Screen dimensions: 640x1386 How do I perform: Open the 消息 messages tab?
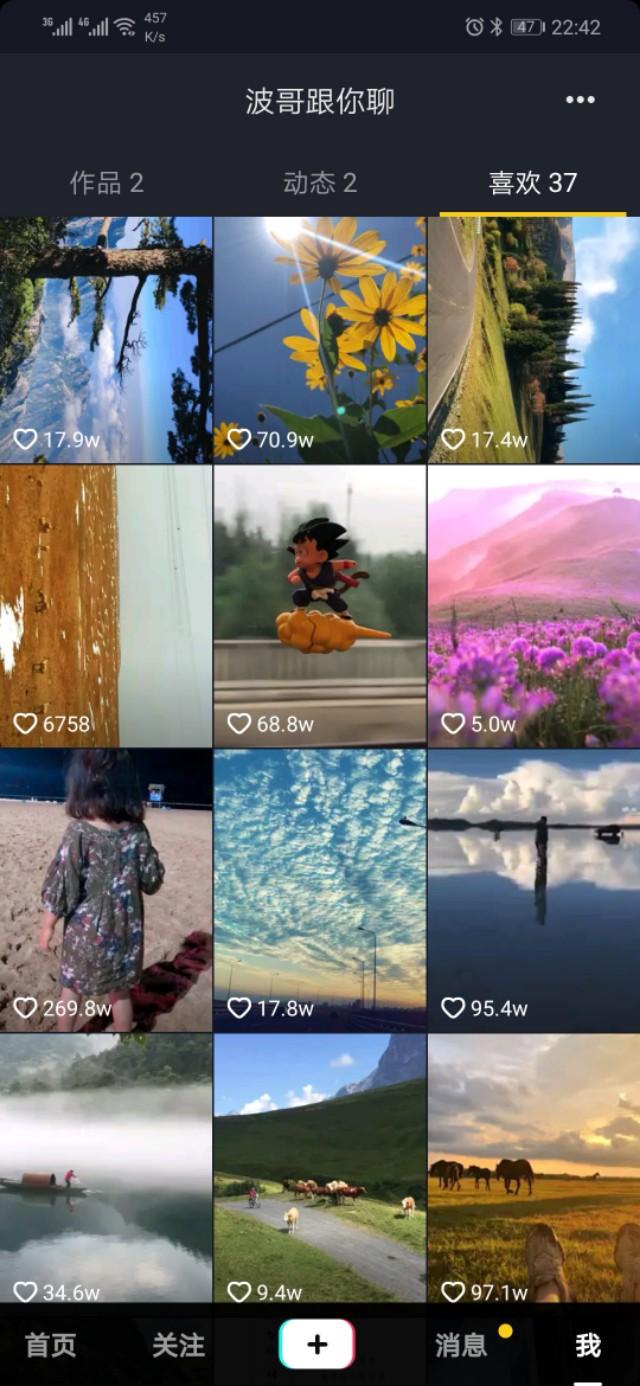coord(462,1345)
